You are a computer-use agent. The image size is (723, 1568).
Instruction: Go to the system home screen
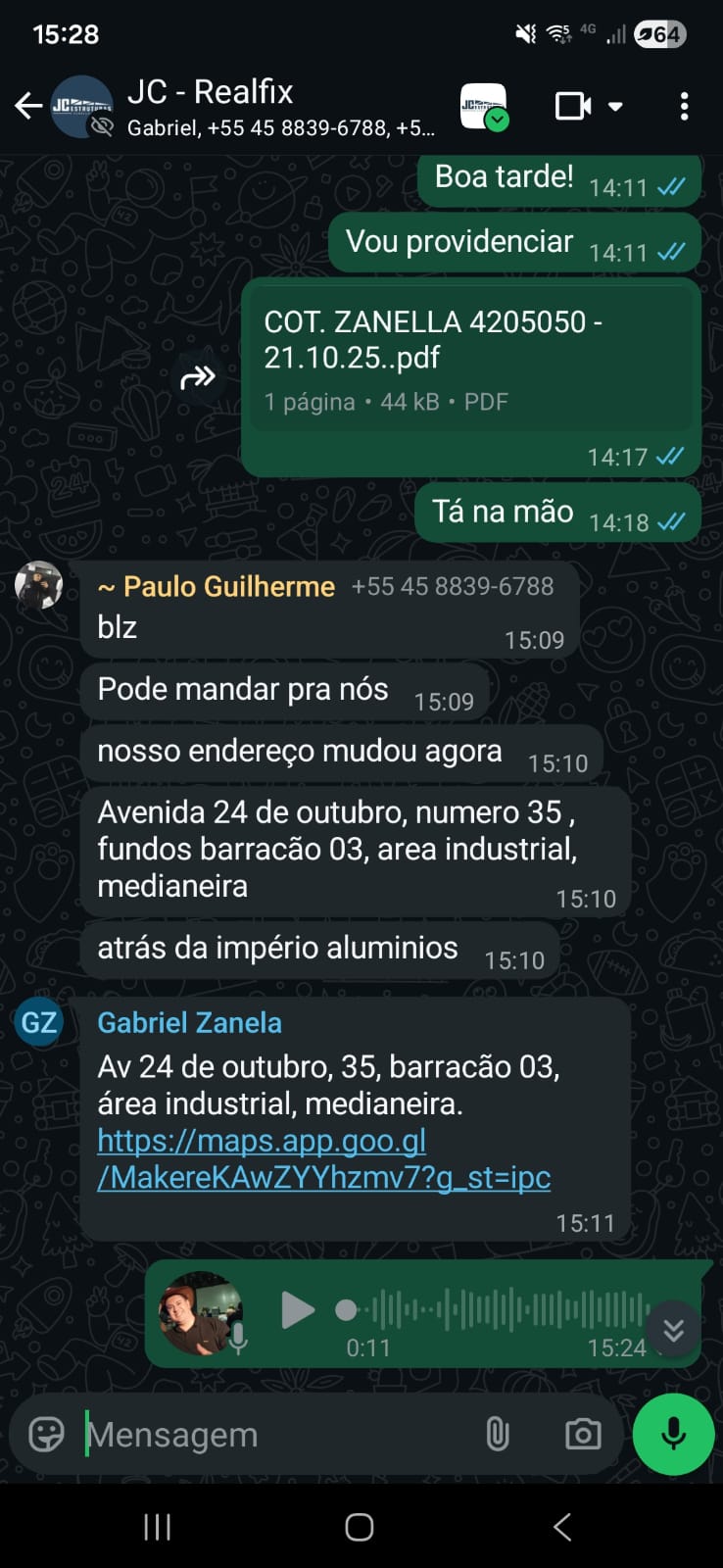click(x=360, y=1527)
